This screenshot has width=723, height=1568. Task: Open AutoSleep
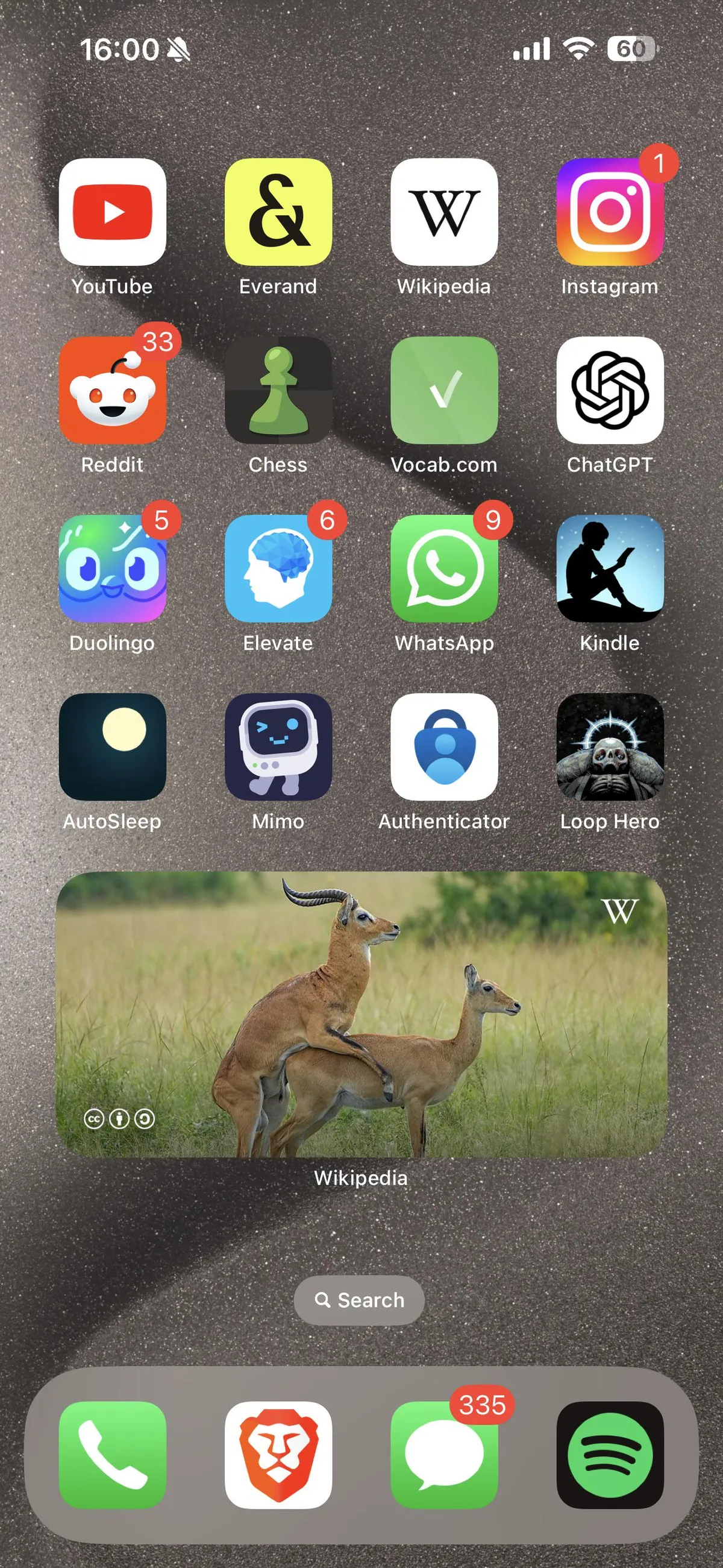[113, 747]
